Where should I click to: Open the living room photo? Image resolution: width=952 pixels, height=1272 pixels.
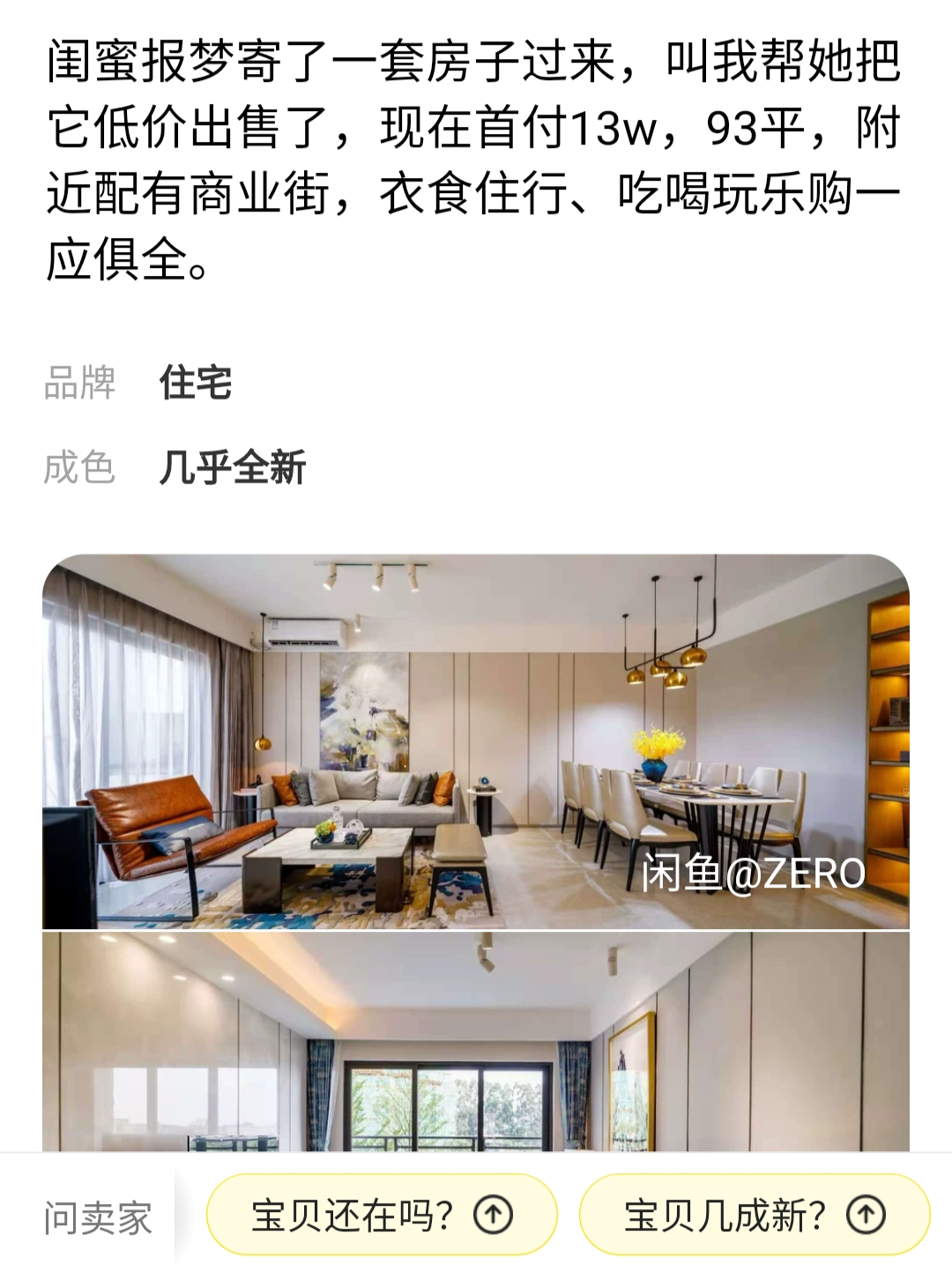(475, 741)
